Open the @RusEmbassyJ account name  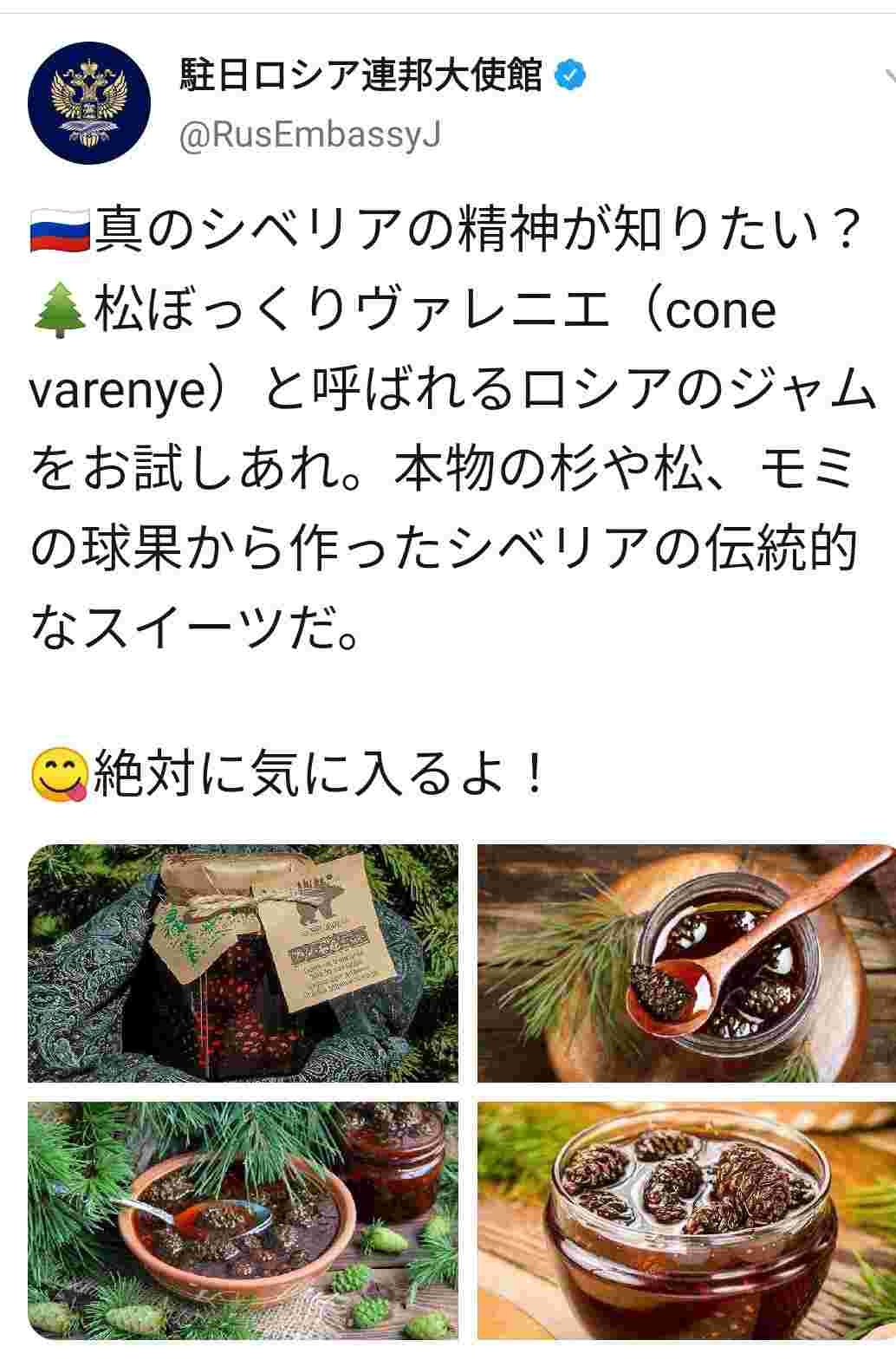(309, 135)
